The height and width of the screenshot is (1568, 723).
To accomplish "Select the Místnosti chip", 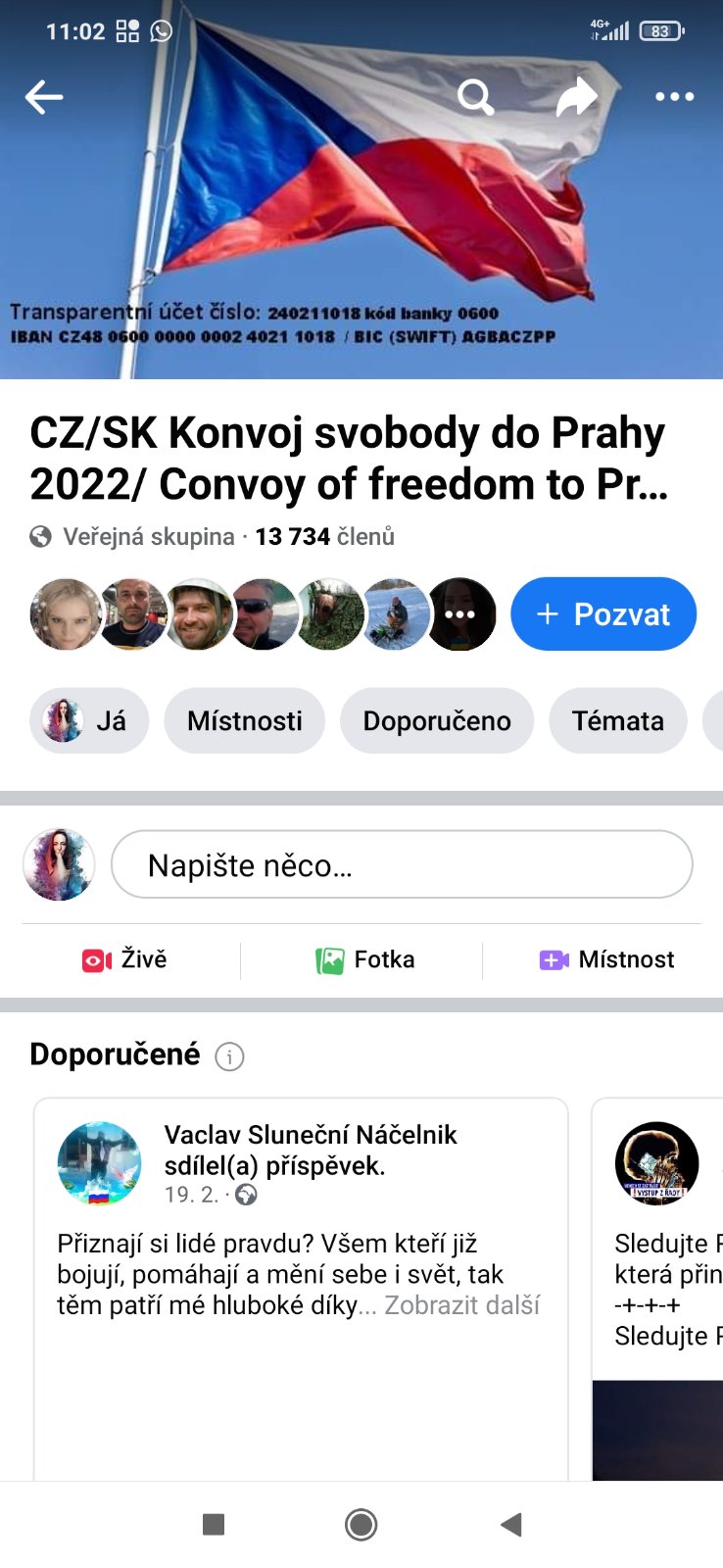I will 244,721.
